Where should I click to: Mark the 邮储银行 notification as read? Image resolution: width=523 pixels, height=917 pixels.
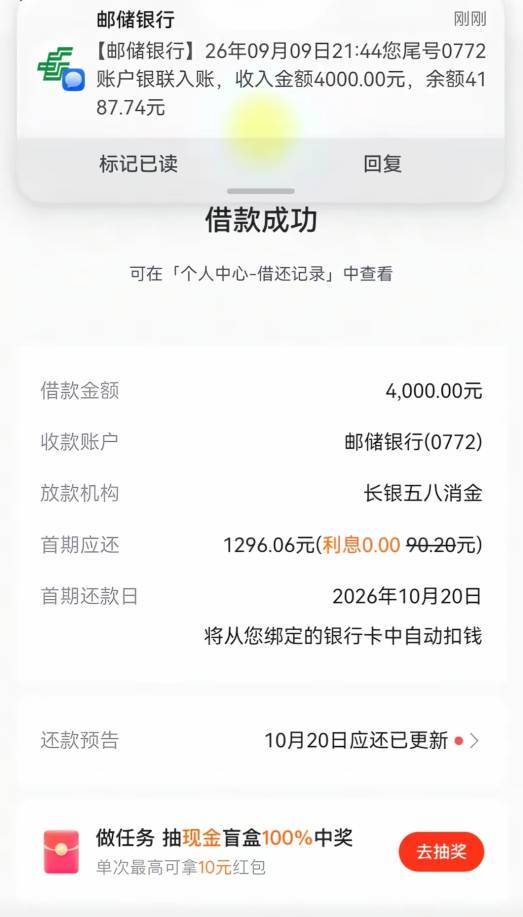click(138, 163)
